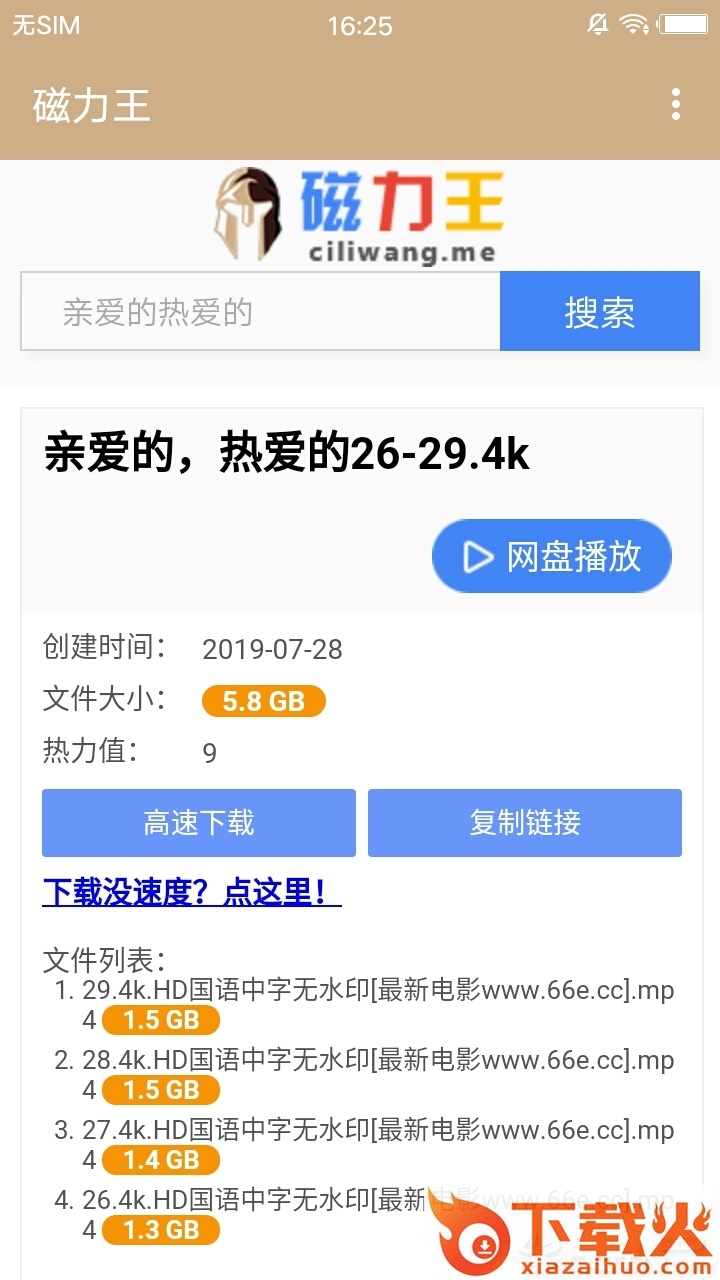The height and width of the screenshot is (1280, 720).
Task: Open the 下载没速度？点这里！ link
Action: pyautogui.click(x=191, y=892)
